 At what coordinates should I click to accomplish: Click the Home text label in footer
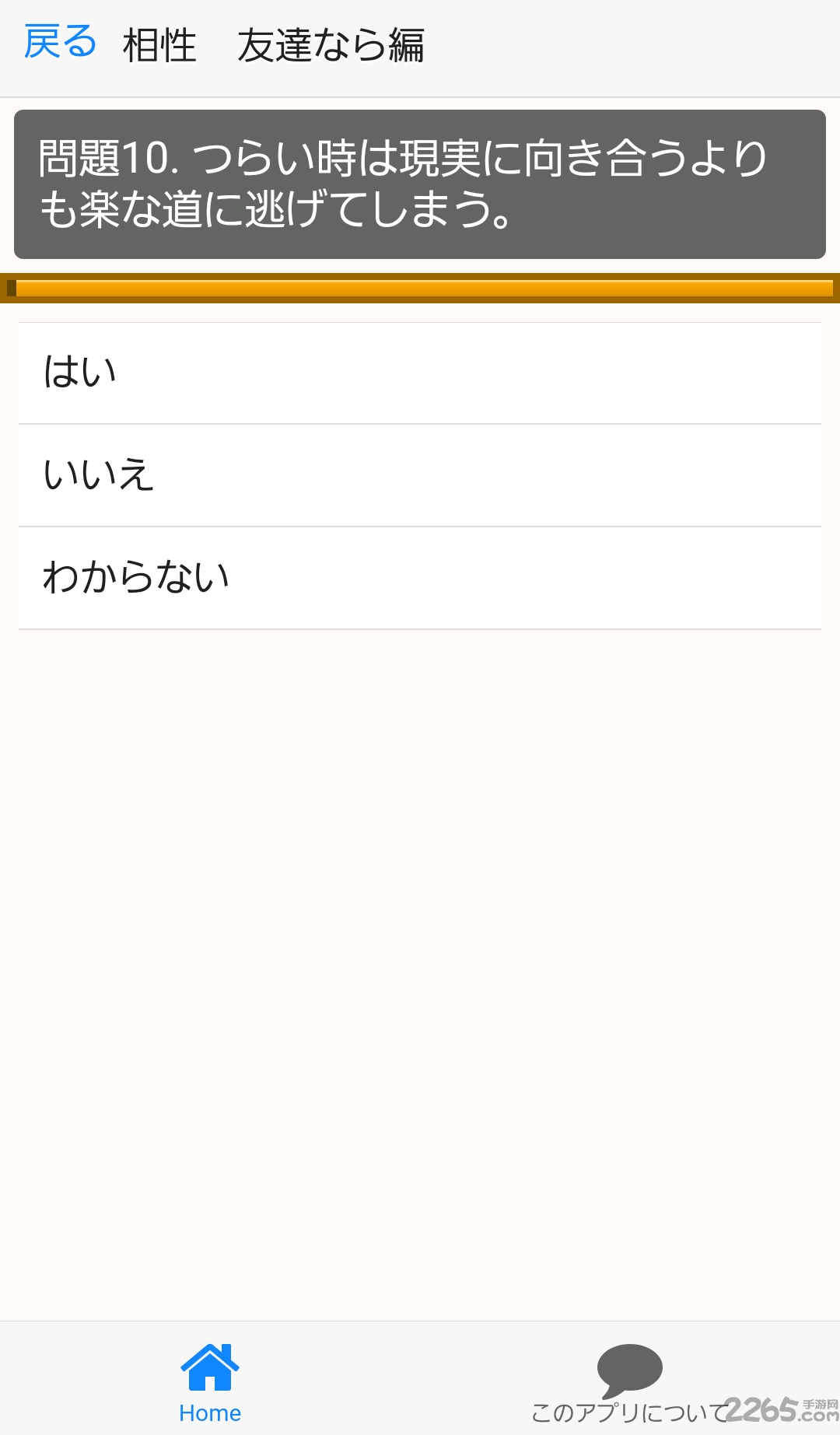(x=210, y=1412)
